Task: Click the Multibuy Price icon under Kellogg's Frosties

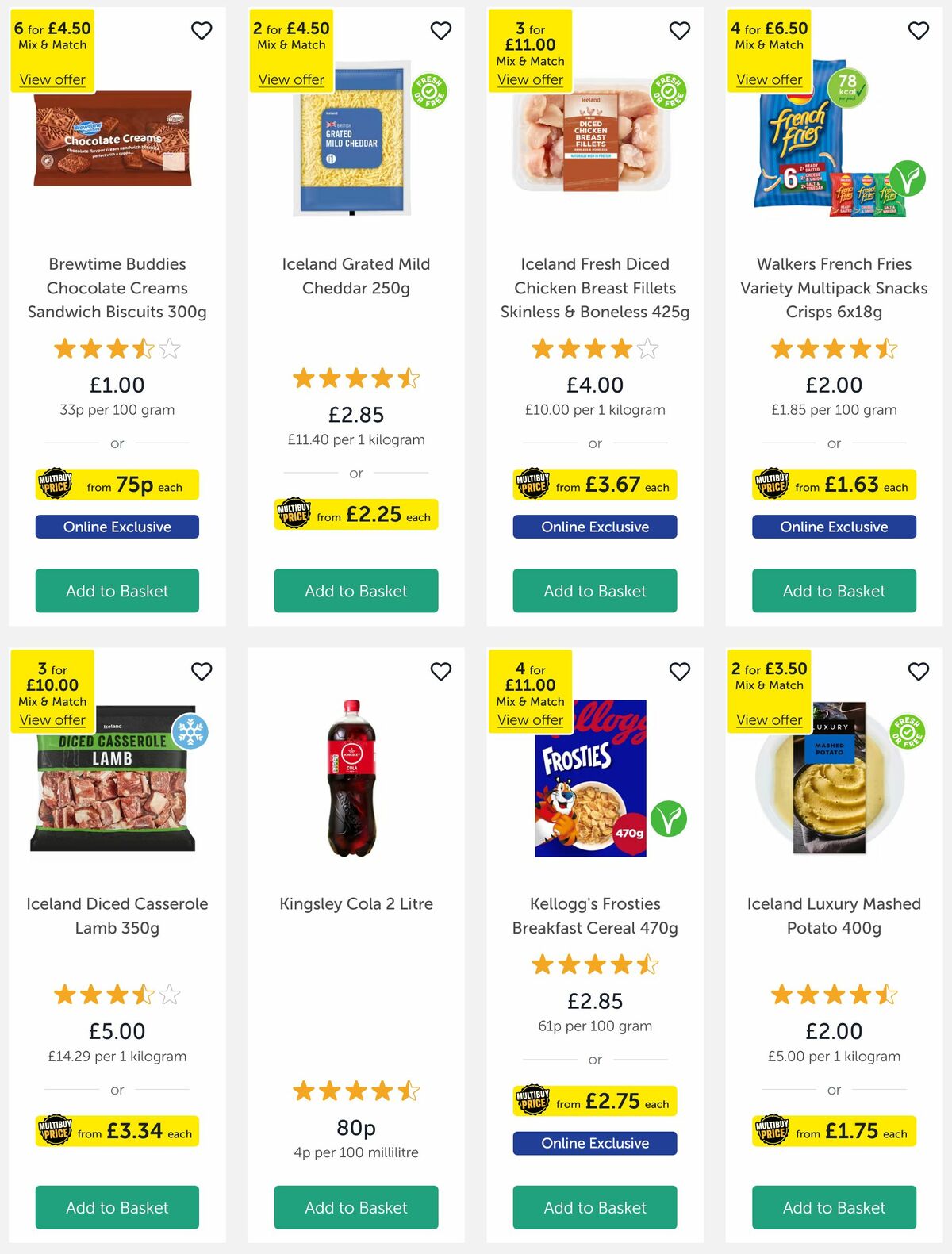Action: pos(533,1102)
